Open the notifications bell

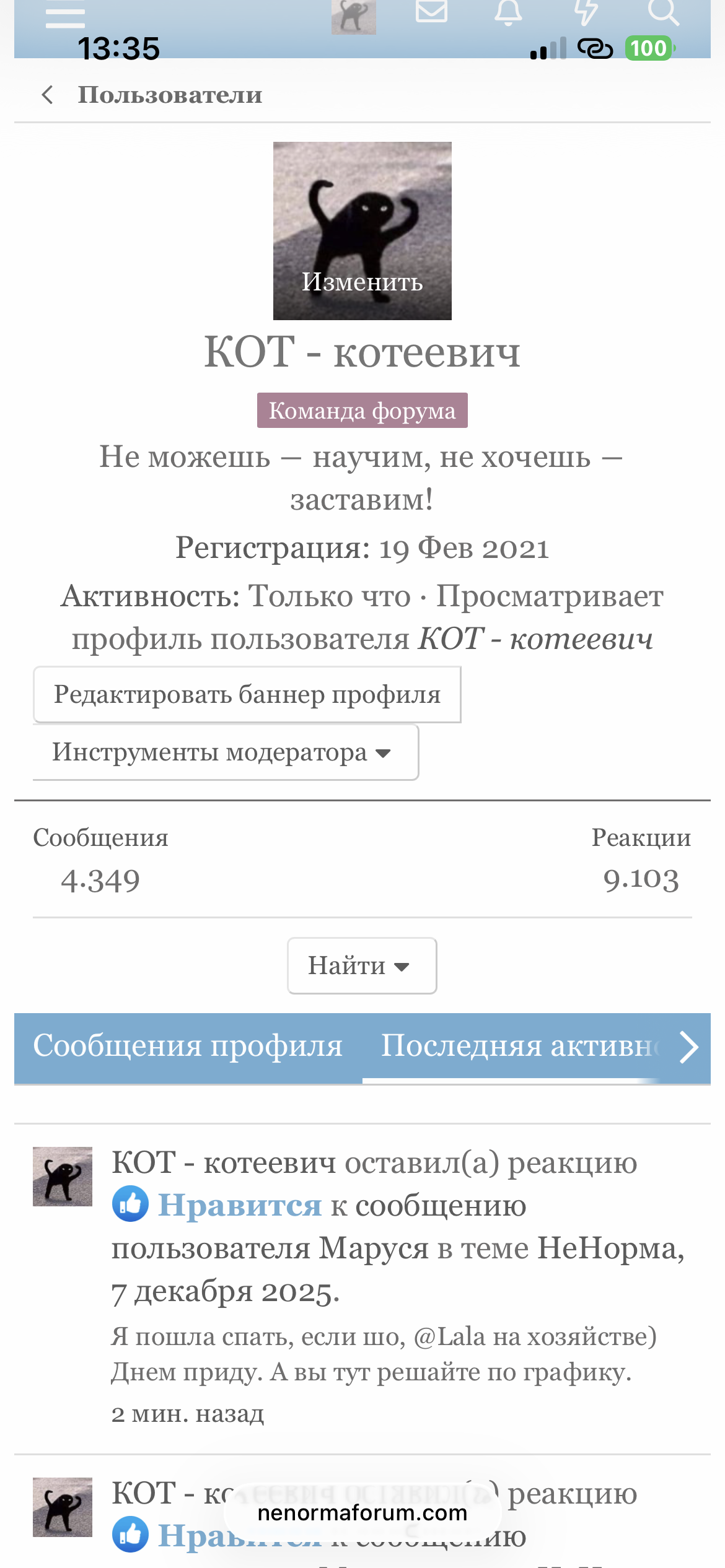coord(508,12)
